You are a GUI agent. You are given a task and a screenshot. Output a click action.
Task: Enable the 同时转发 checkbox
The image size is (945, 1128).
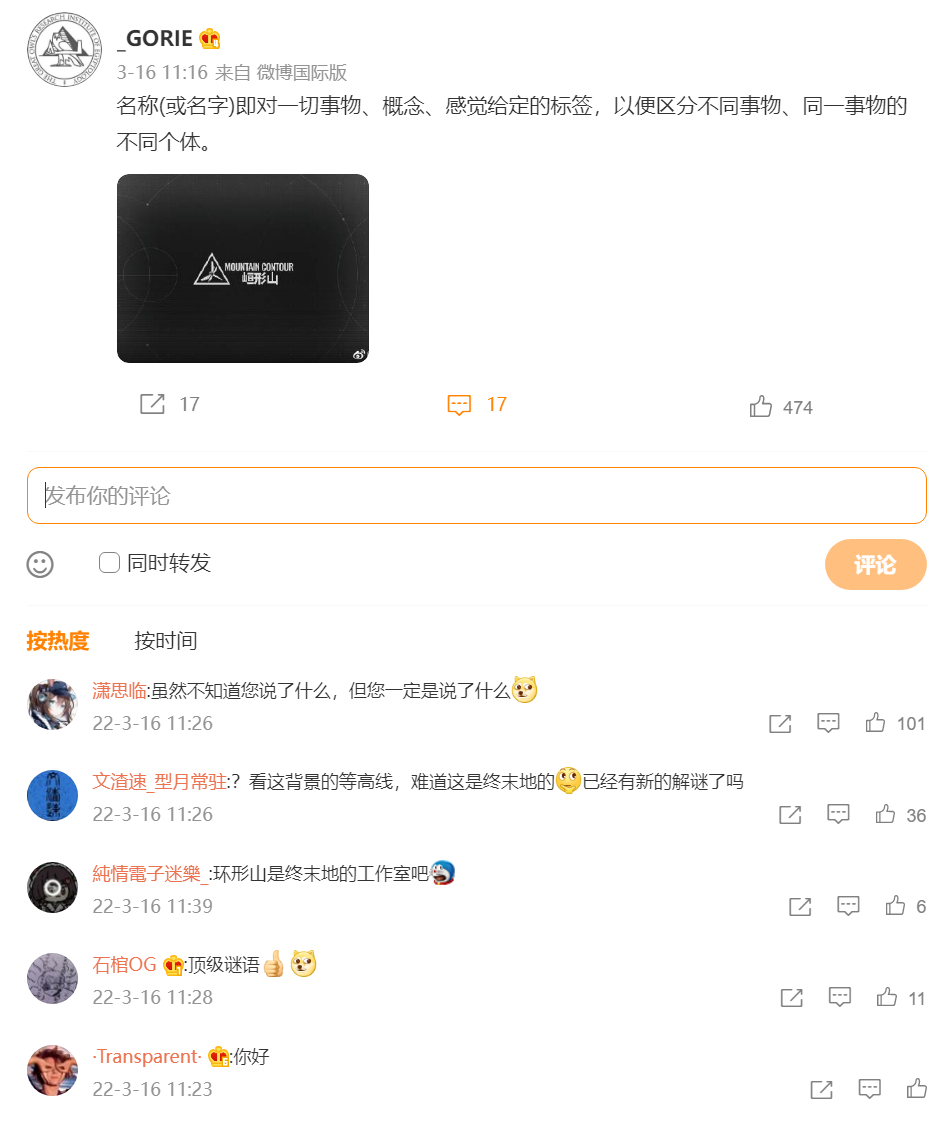pos(109,563)
